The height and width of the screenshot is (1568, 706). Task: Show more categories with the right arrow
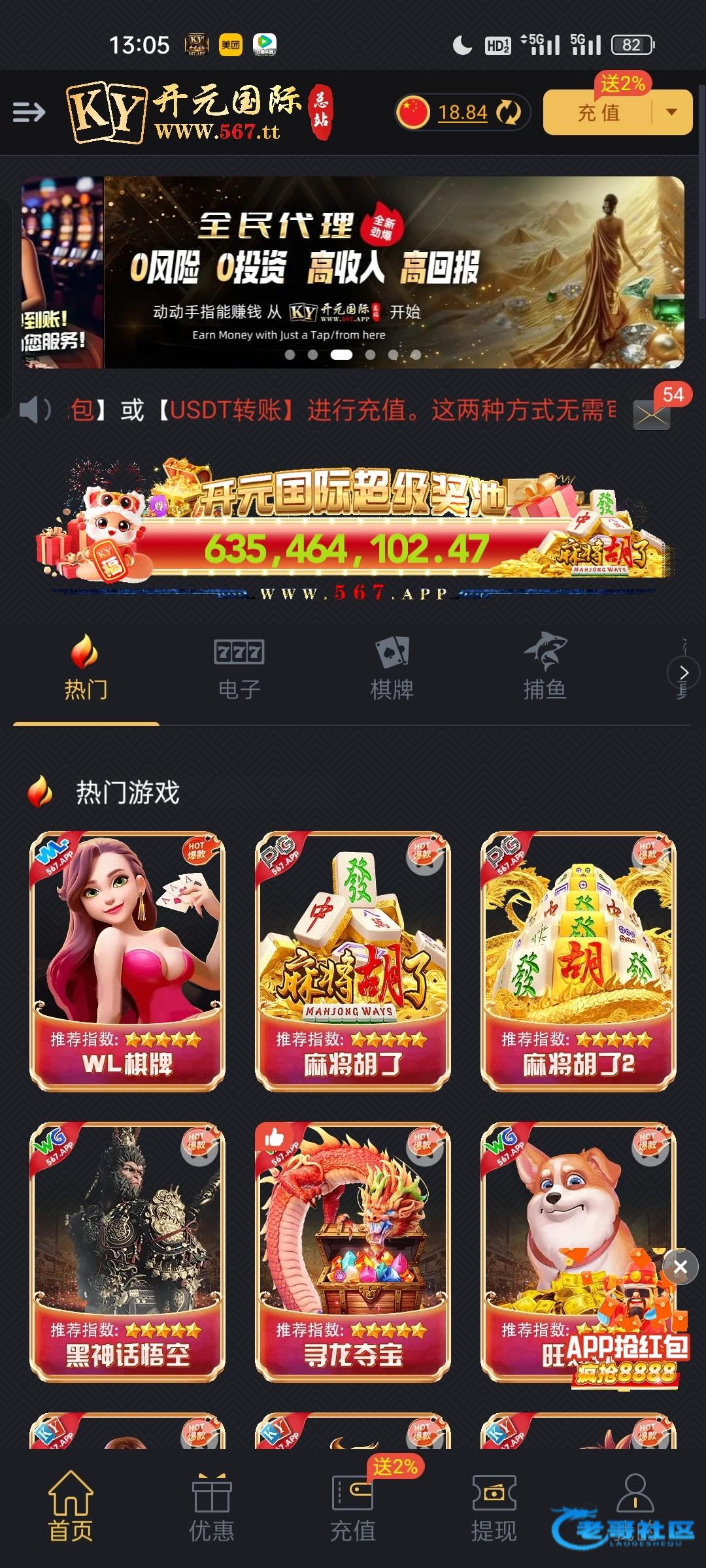click(684, 672)
